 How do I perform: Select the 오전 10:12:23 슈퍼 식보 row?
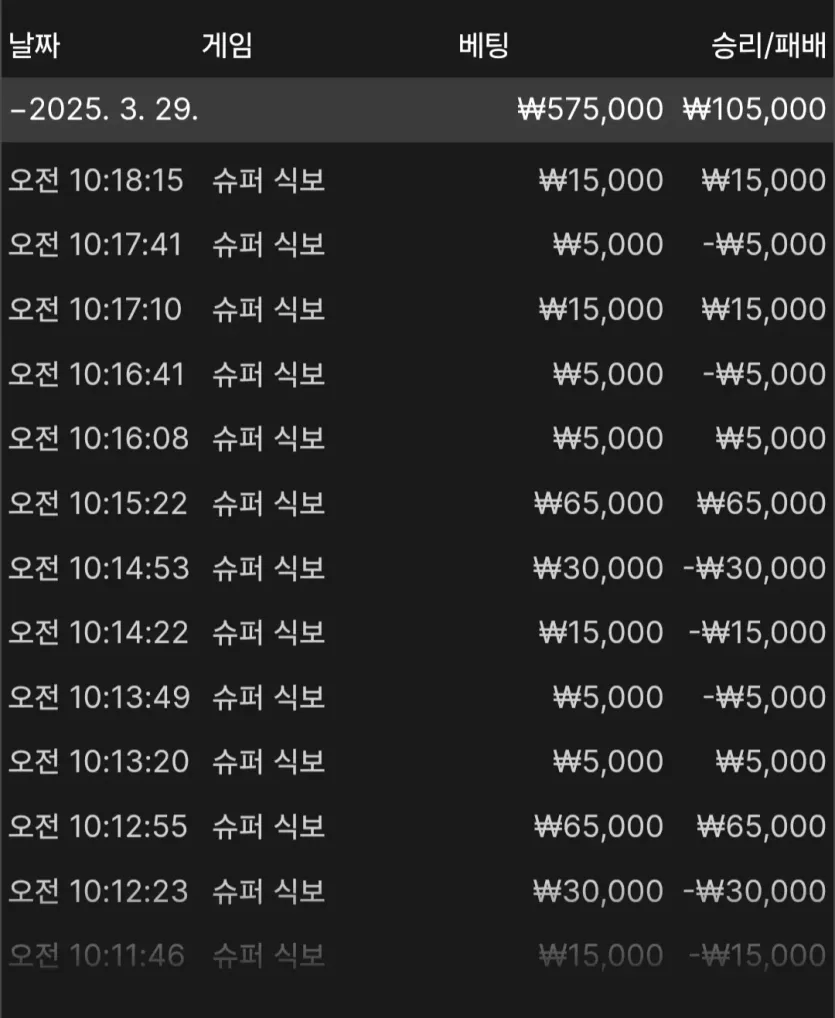[x=418, y=891]
